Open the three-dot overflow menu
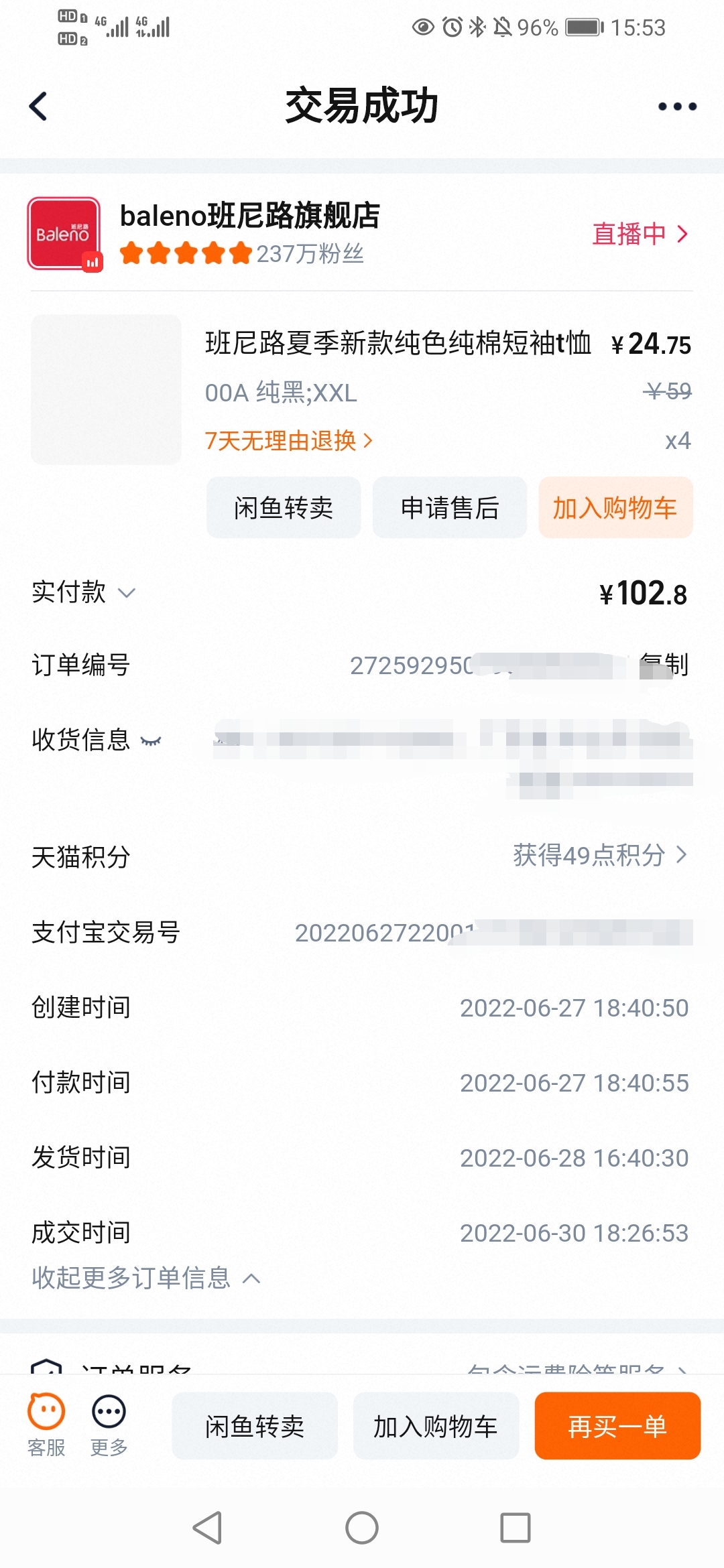The image size is (724, 1568). 677,107
